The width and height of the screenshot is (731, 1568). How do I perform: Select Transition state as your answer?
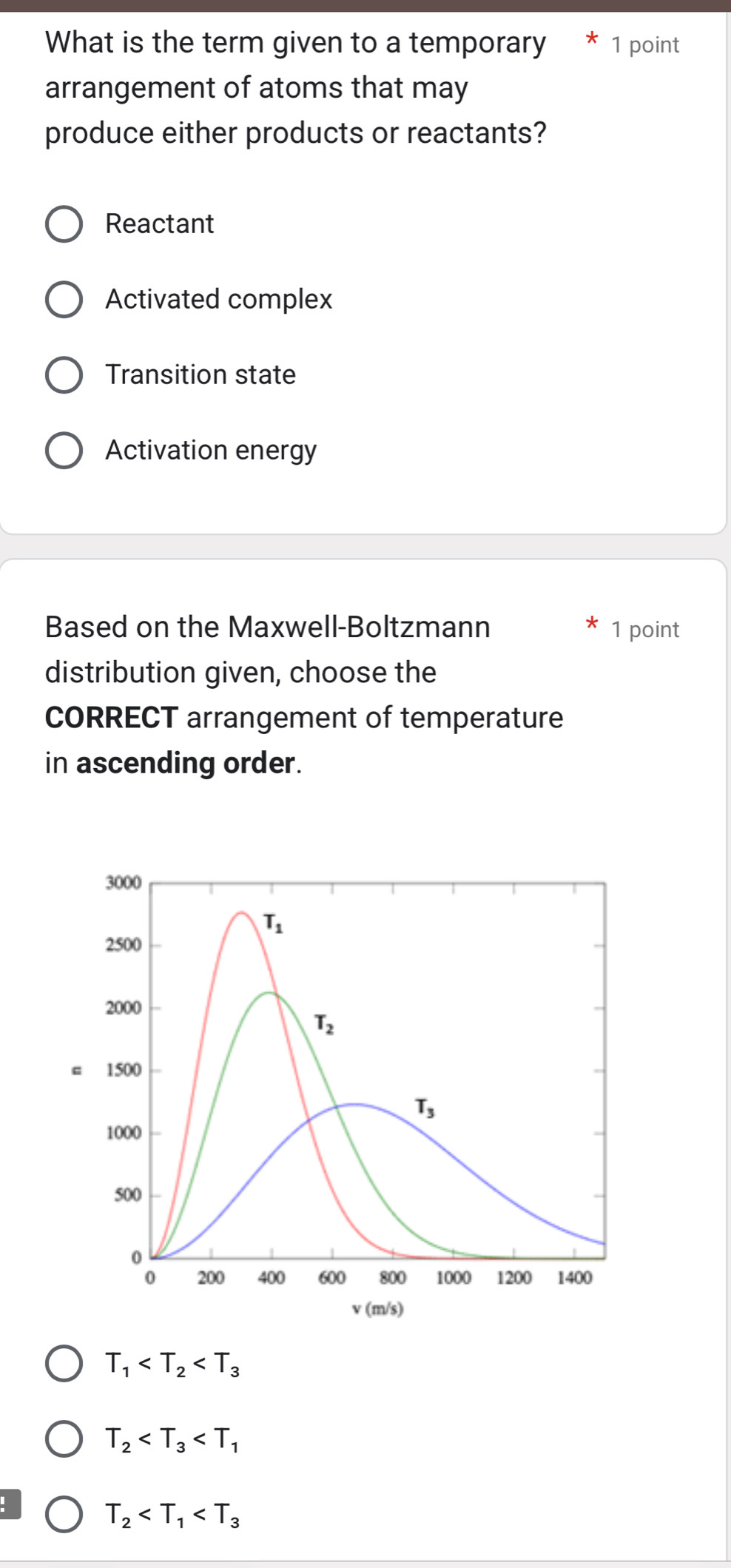point(65,374)
